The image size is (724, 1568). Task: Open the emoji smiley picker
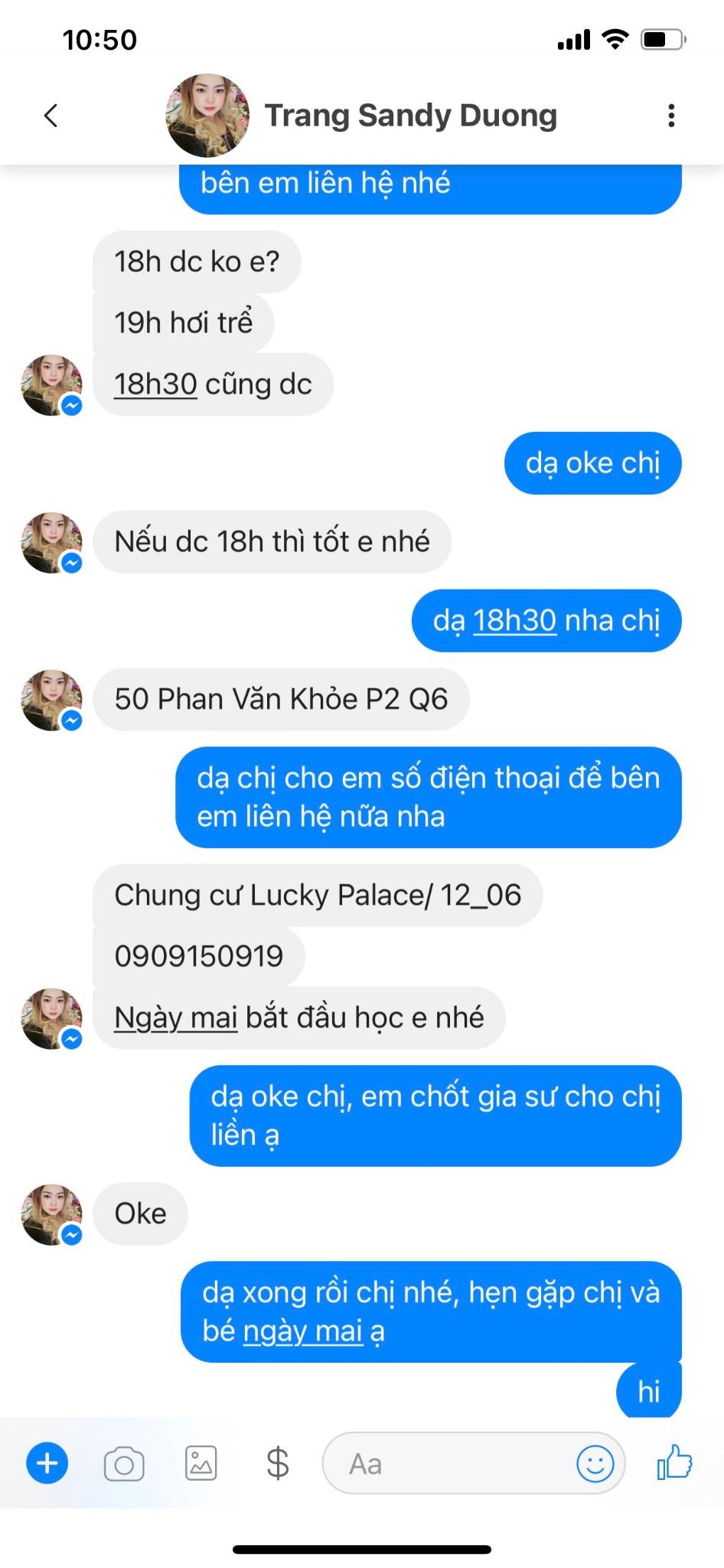[x=595, y=1464]
